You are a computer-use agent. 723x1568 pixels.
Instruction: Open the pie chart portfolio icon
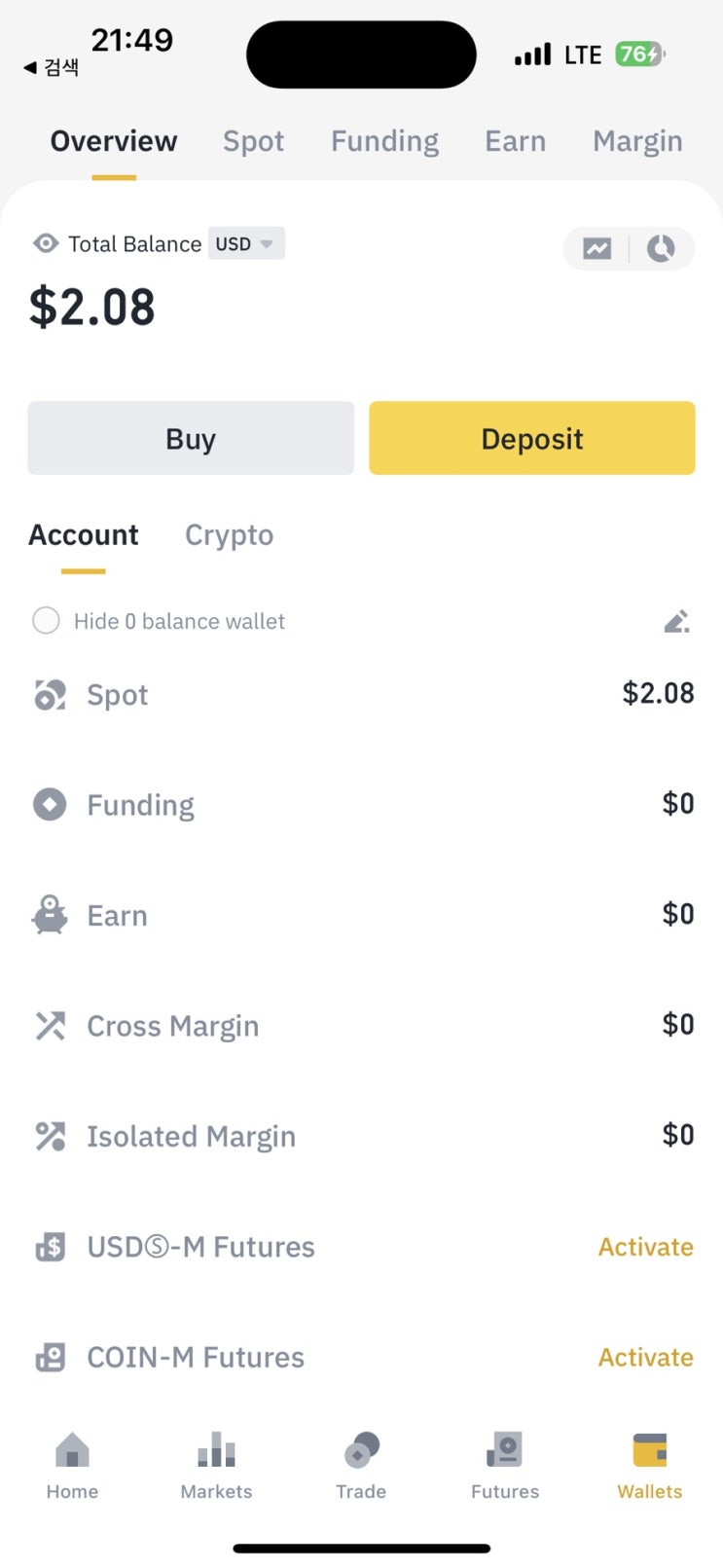(661, 249)
